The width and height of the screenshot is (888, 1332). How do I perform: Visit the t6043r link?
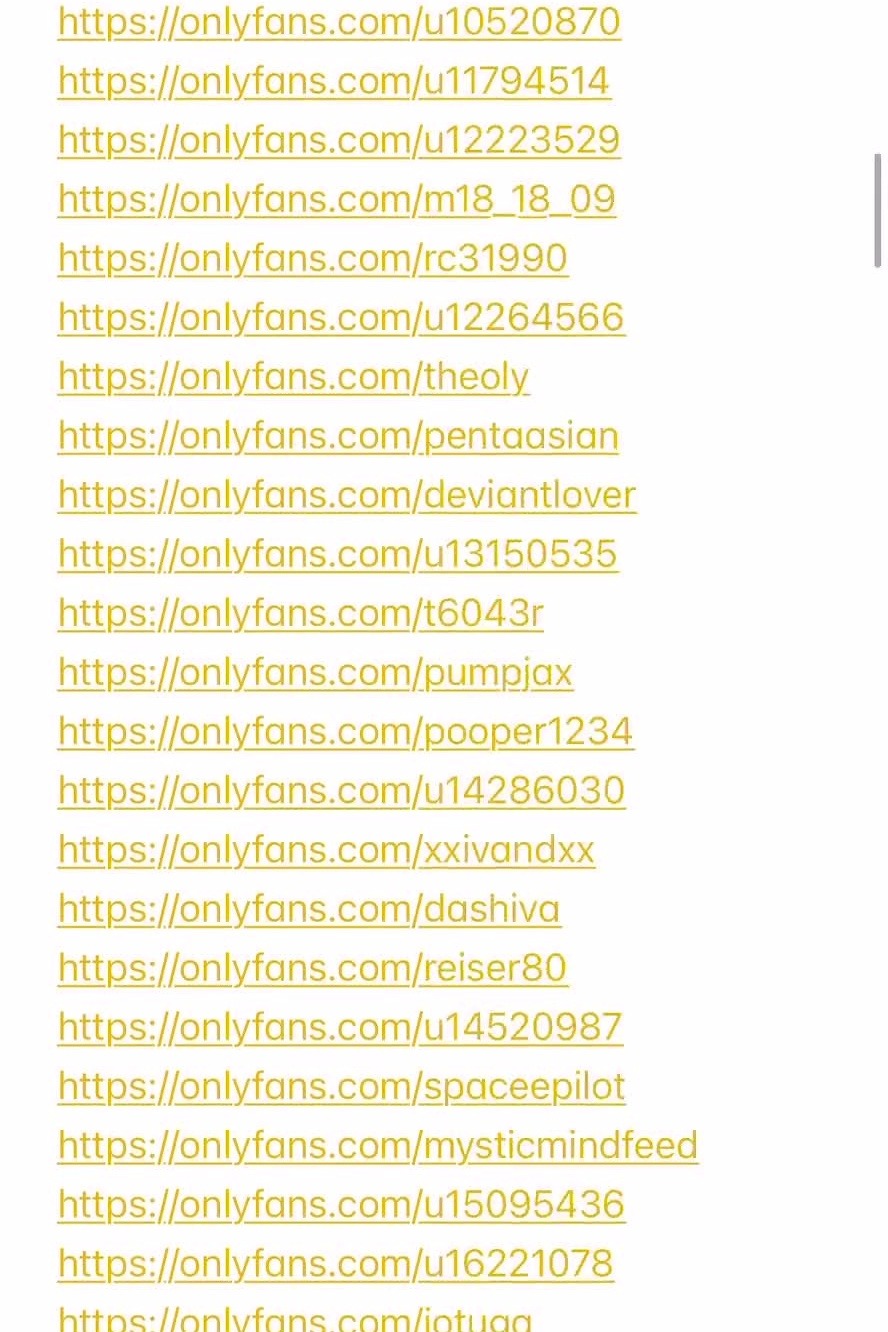[300, 613]
